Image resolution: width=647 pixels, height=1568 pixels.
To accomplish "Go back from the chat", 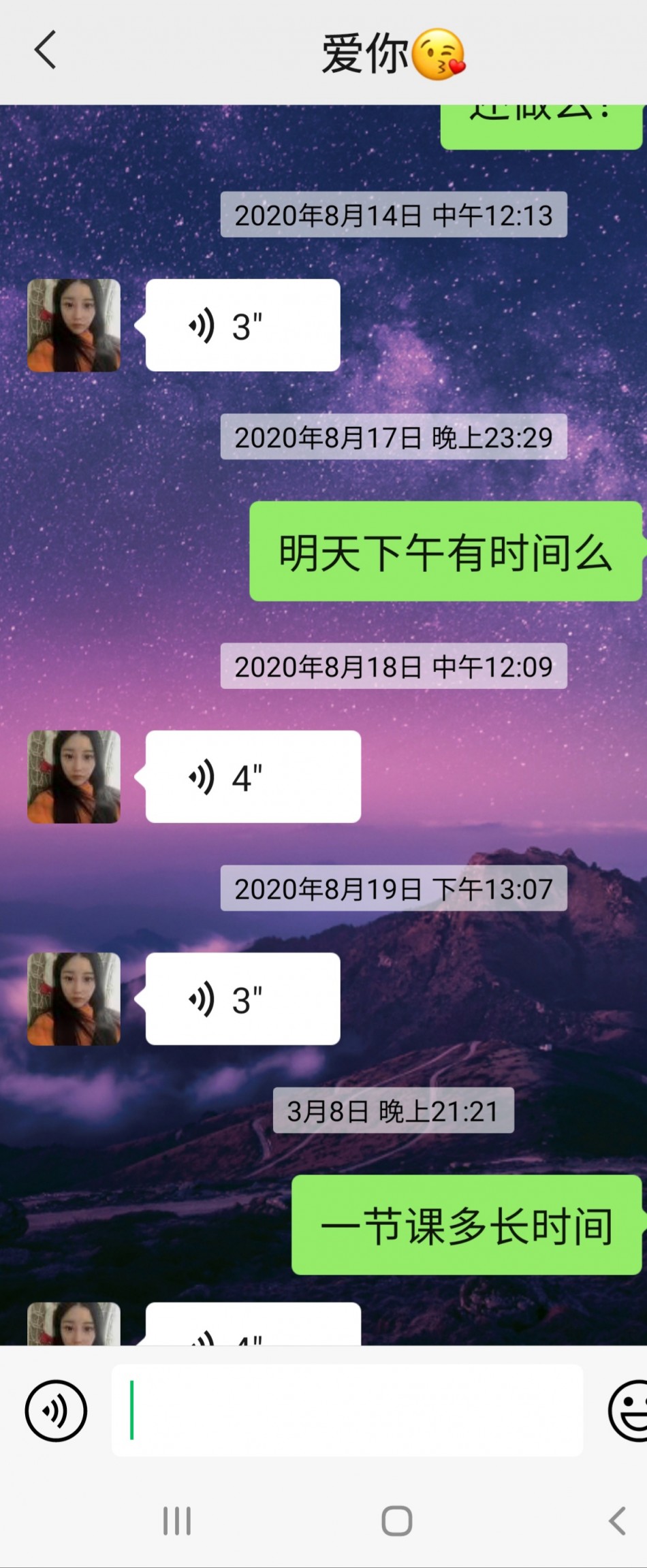I will coord(45,50).
